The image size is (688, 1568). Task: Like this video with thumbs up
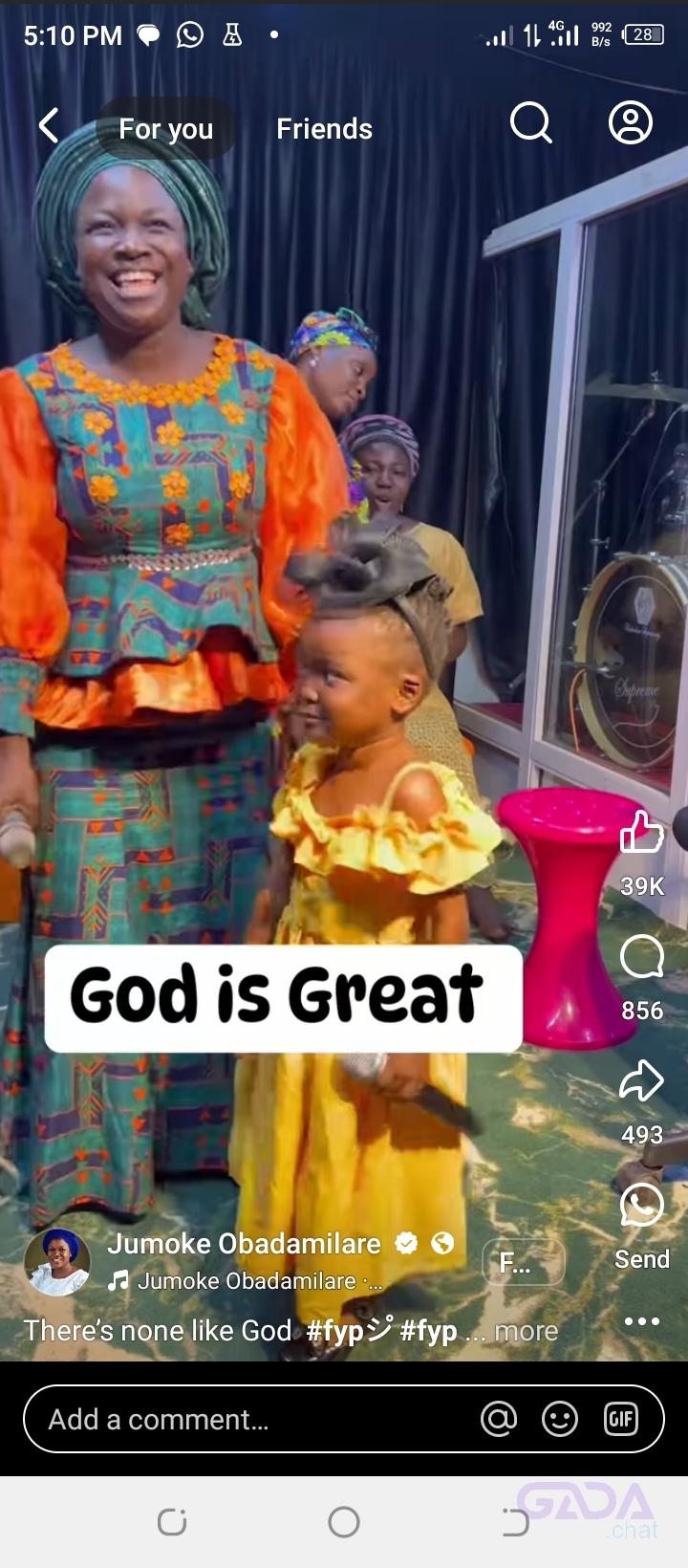point(641,832)
